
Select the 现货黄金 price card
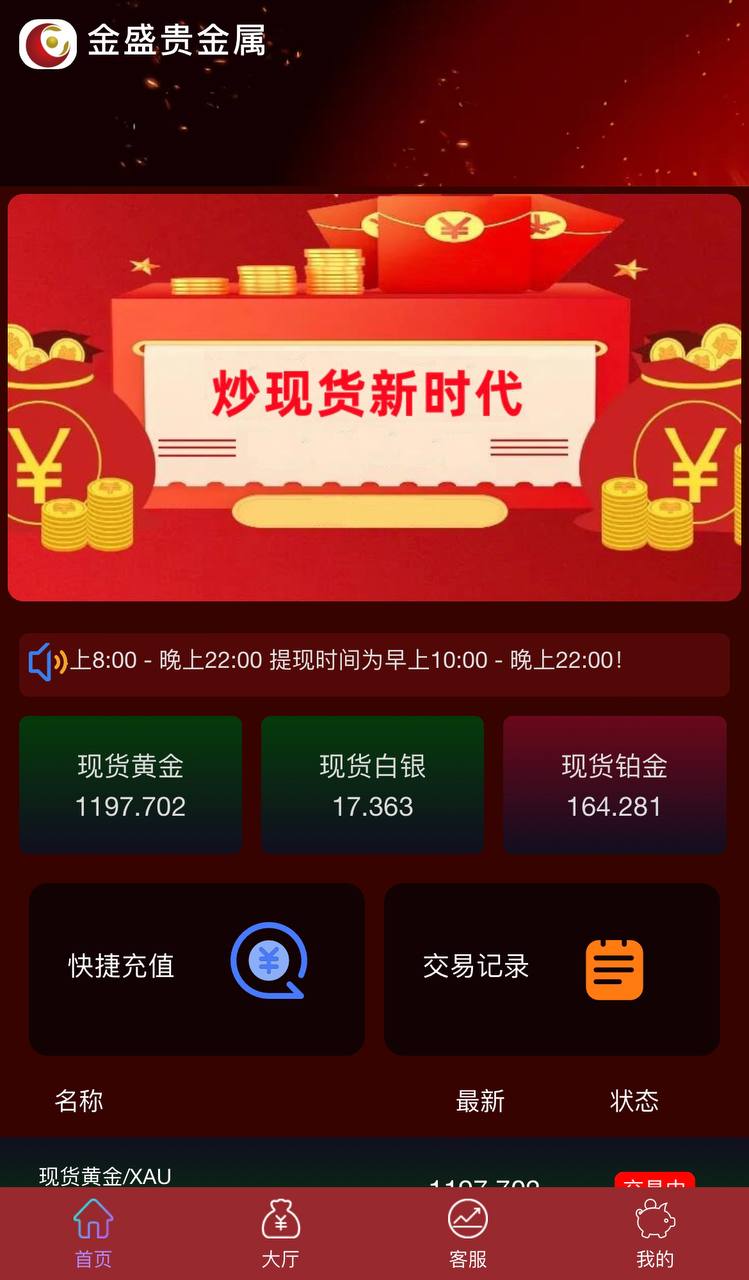coord(131,785)
